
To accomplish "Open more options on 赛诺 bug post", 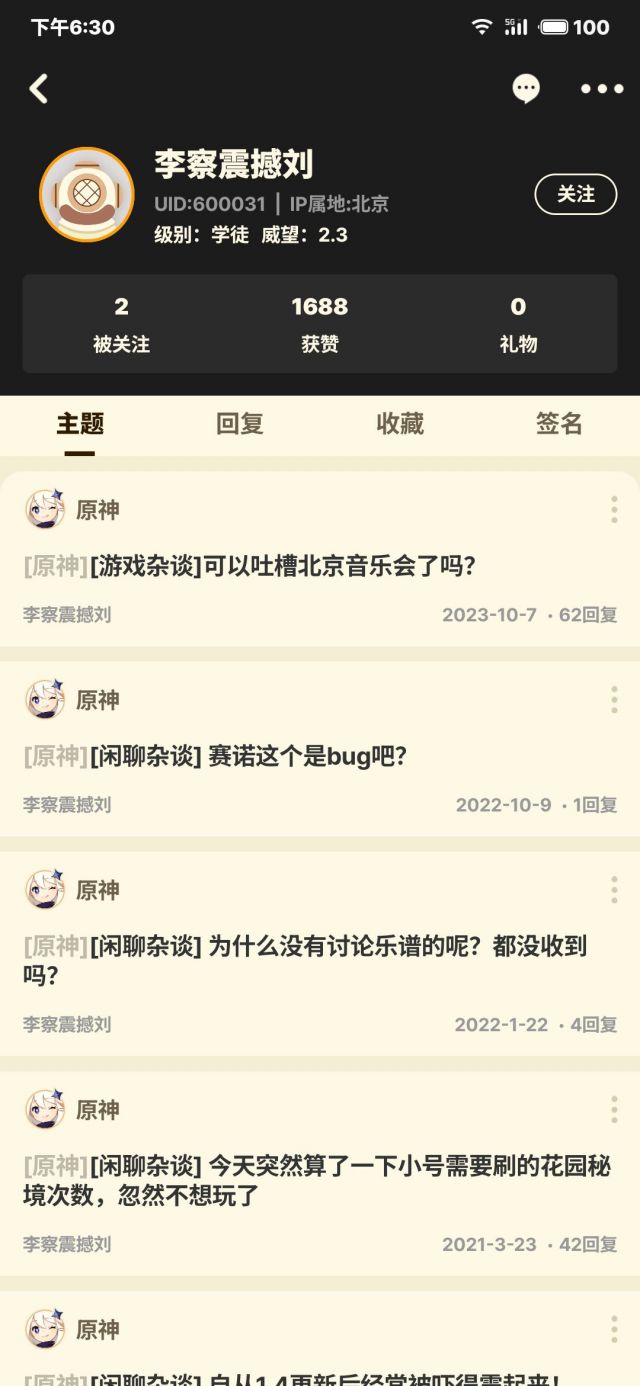I will pos(614,700).
